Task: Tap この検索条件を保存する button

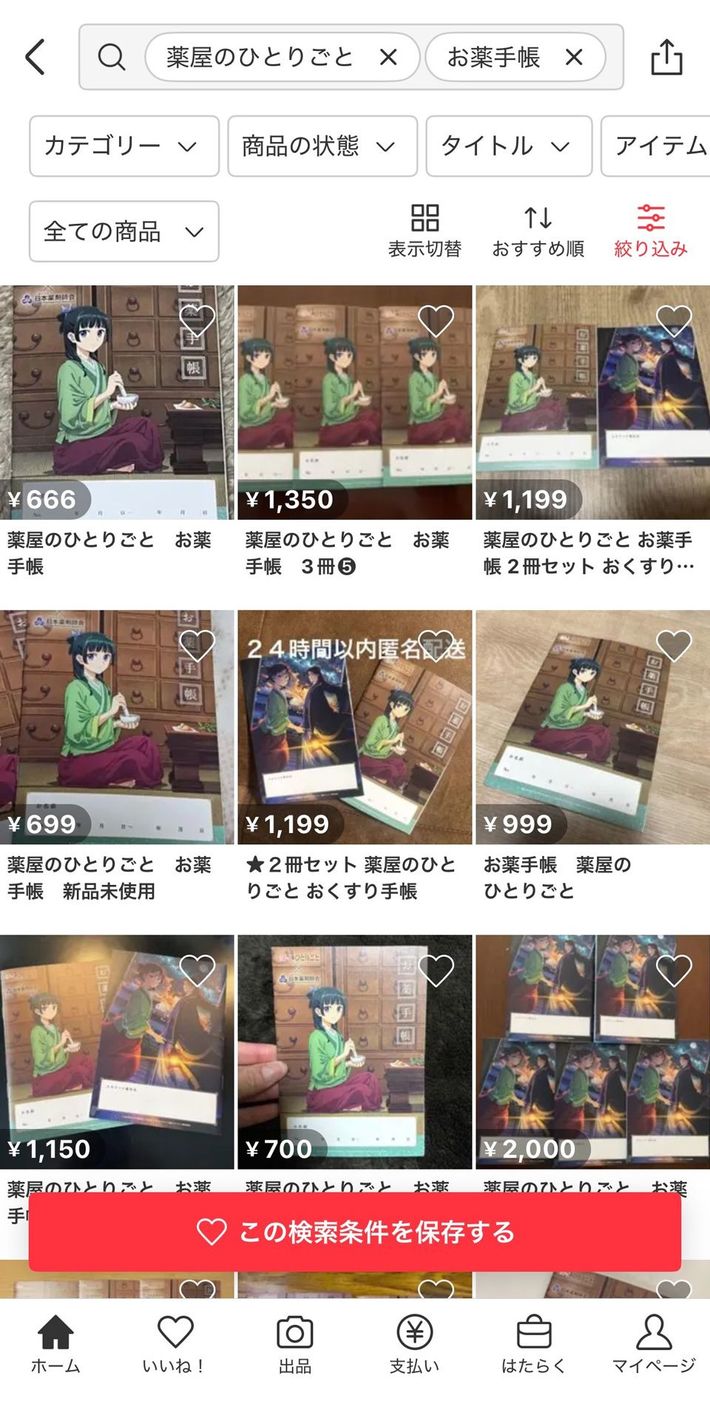Action: point(355,1231)
